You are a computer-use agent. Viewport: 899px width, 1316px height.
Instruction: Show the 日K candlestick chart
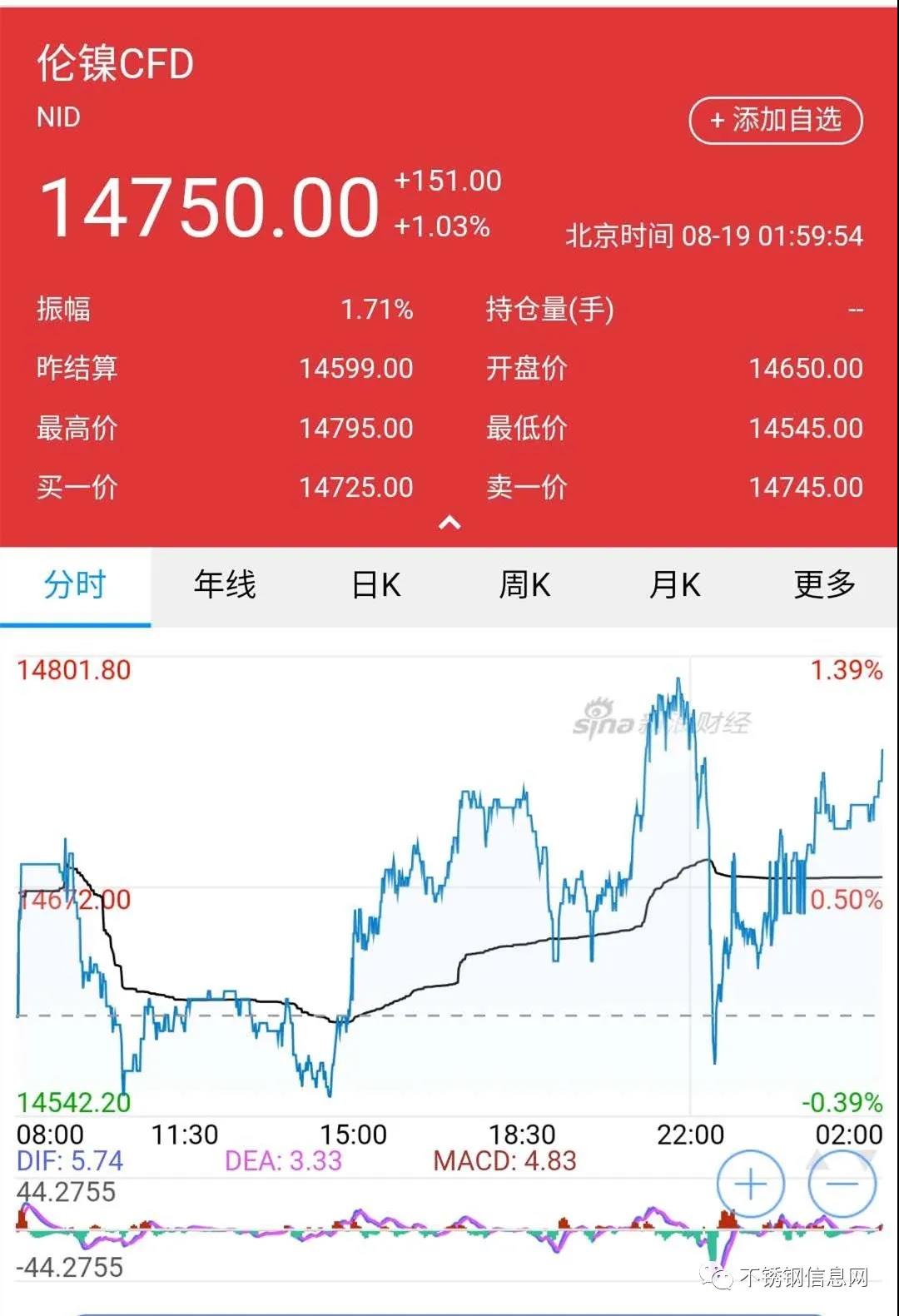[x=375, y=584]
